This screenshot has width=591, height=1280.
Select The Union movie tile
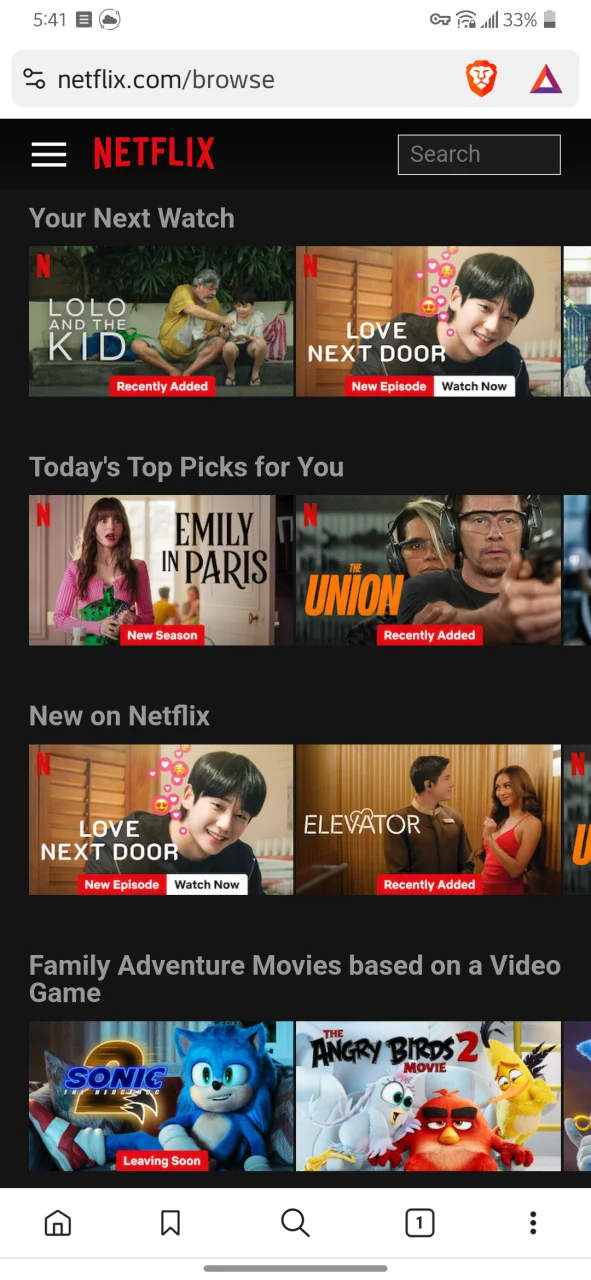point(428,570)
